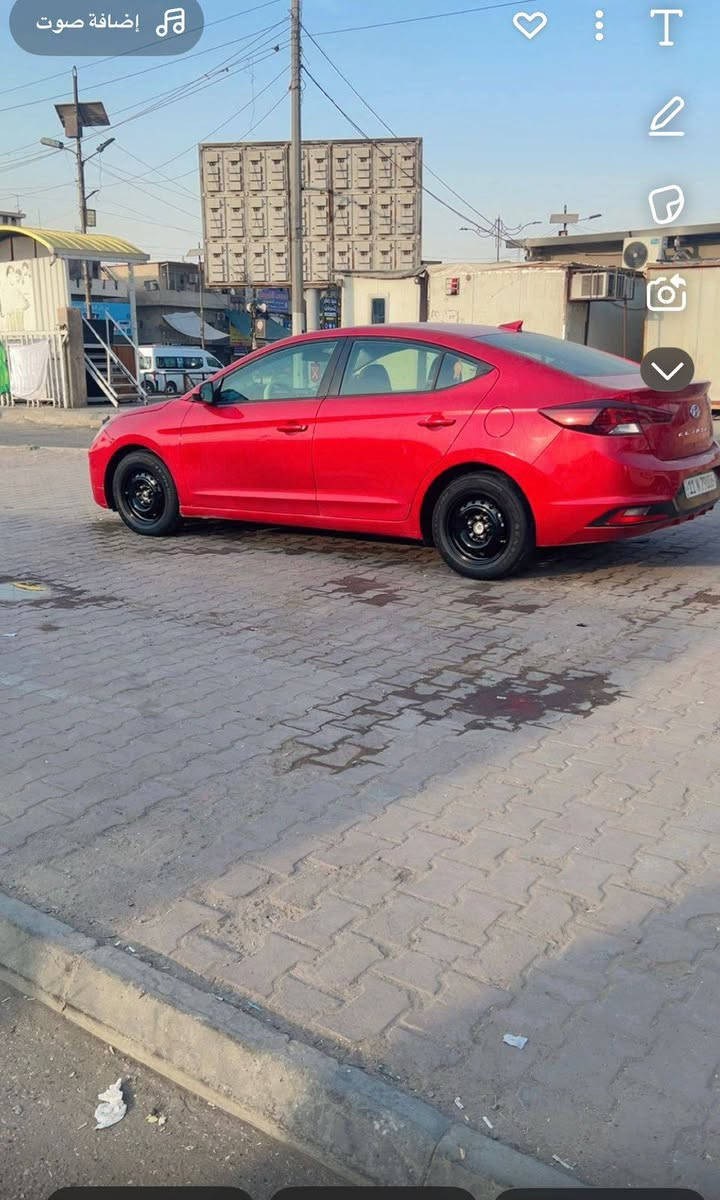This screenshot has height=1200, width=720.
Task: Add text with the T tool
Action: 666,27
